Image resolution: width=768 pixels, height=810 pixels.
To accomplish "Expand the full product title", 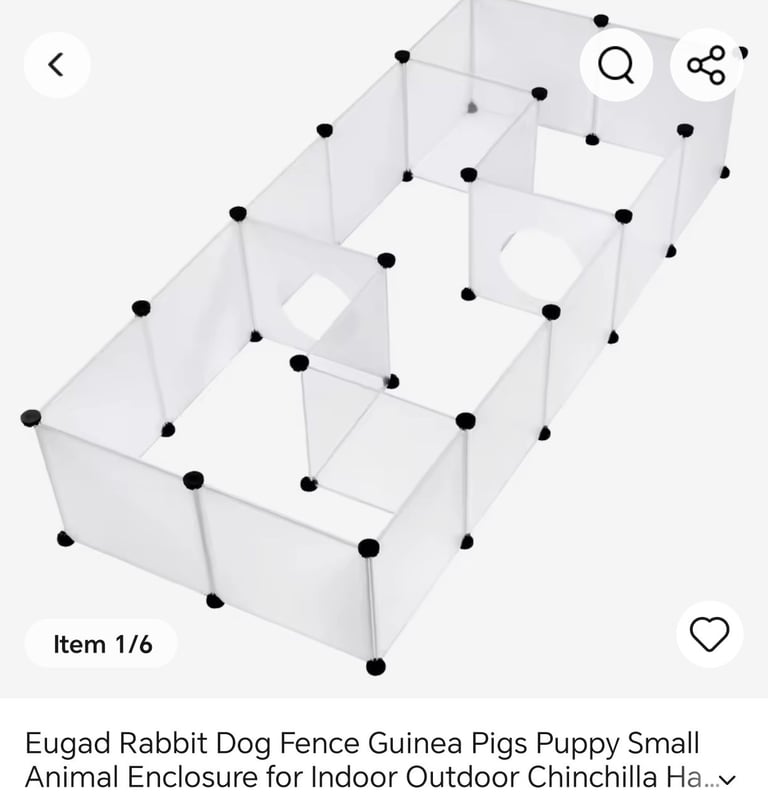I will coord(727,778).
